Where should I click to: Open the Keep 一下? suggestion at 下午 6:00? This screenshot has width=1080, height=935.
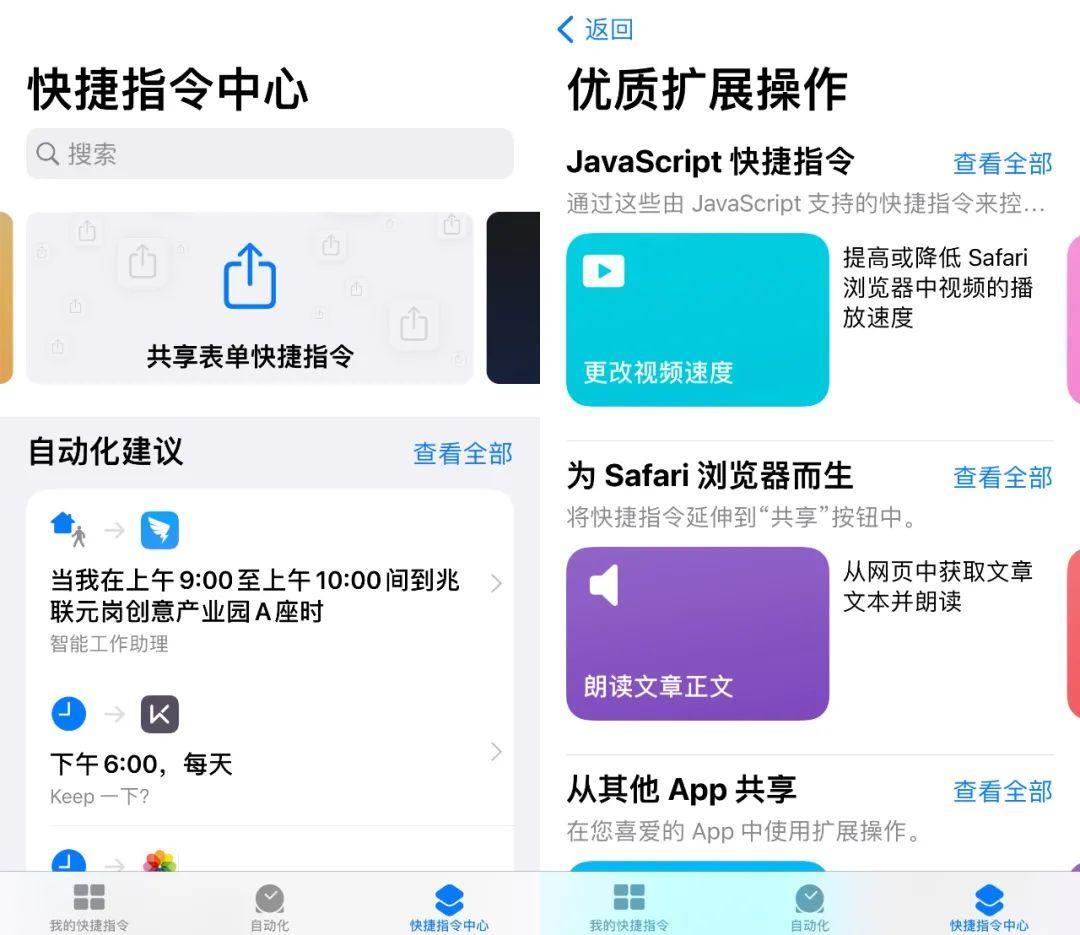(270, 752)
